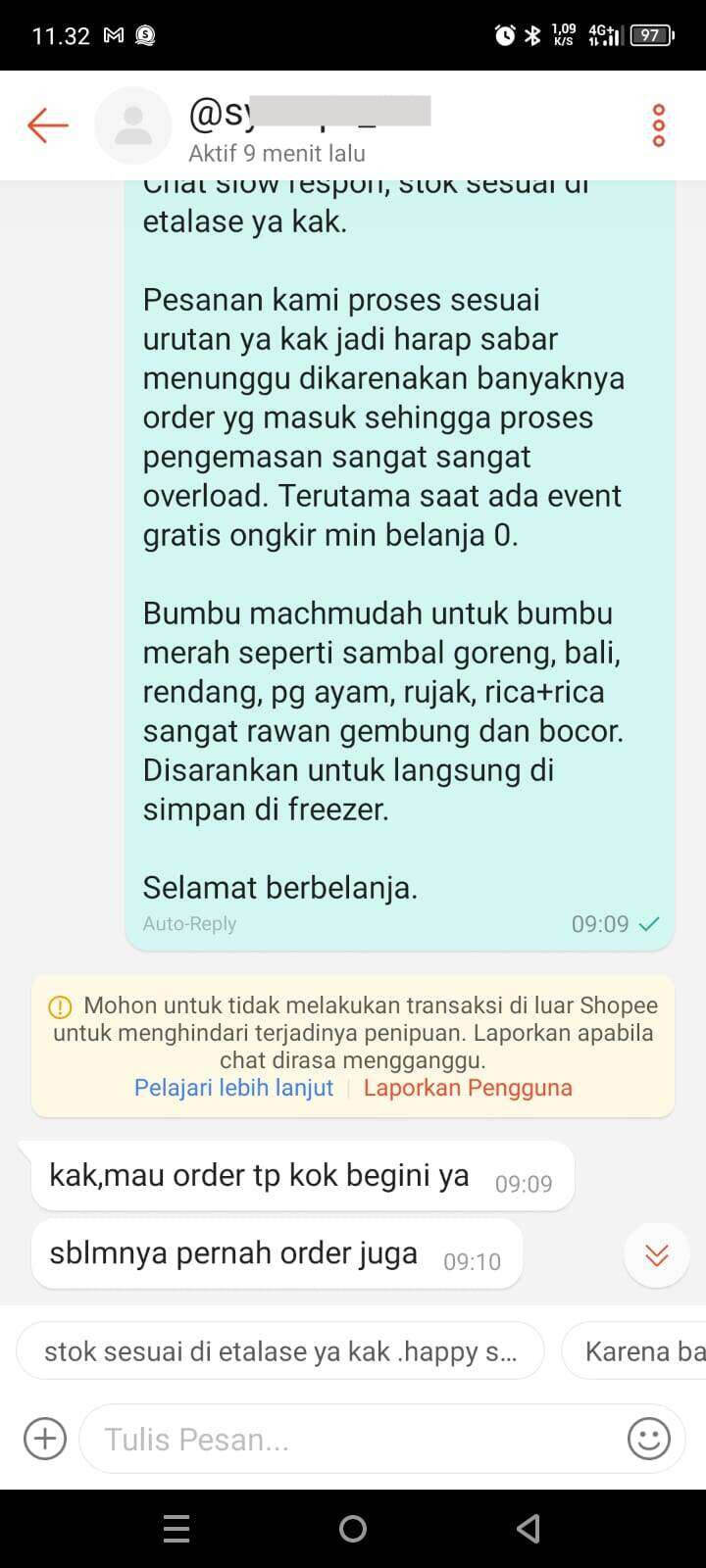Open the emoji picker smiley

[649, 1439]
